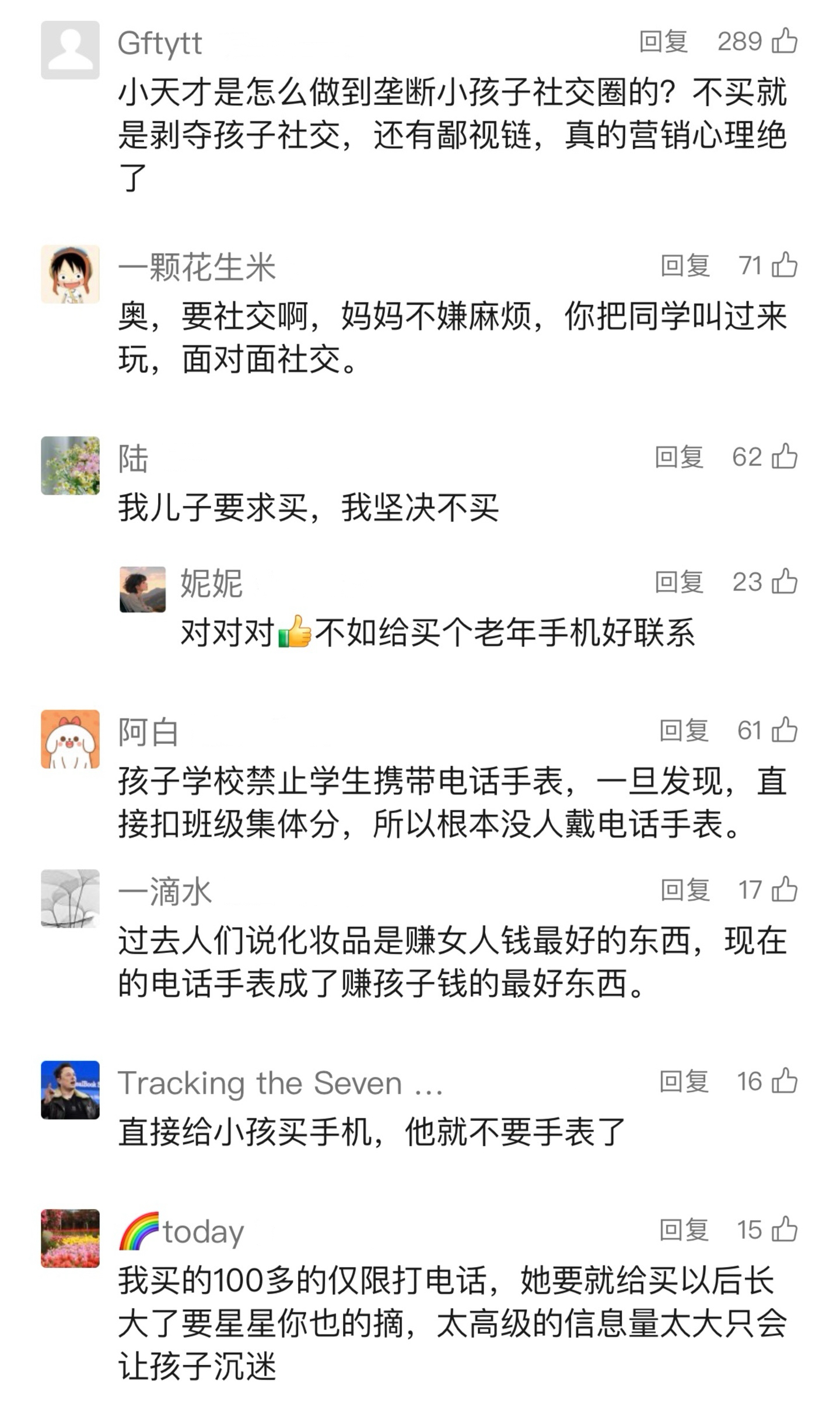Reply to 一滴水's comment
Screen dimensions: 840x1405
[685, 890]
